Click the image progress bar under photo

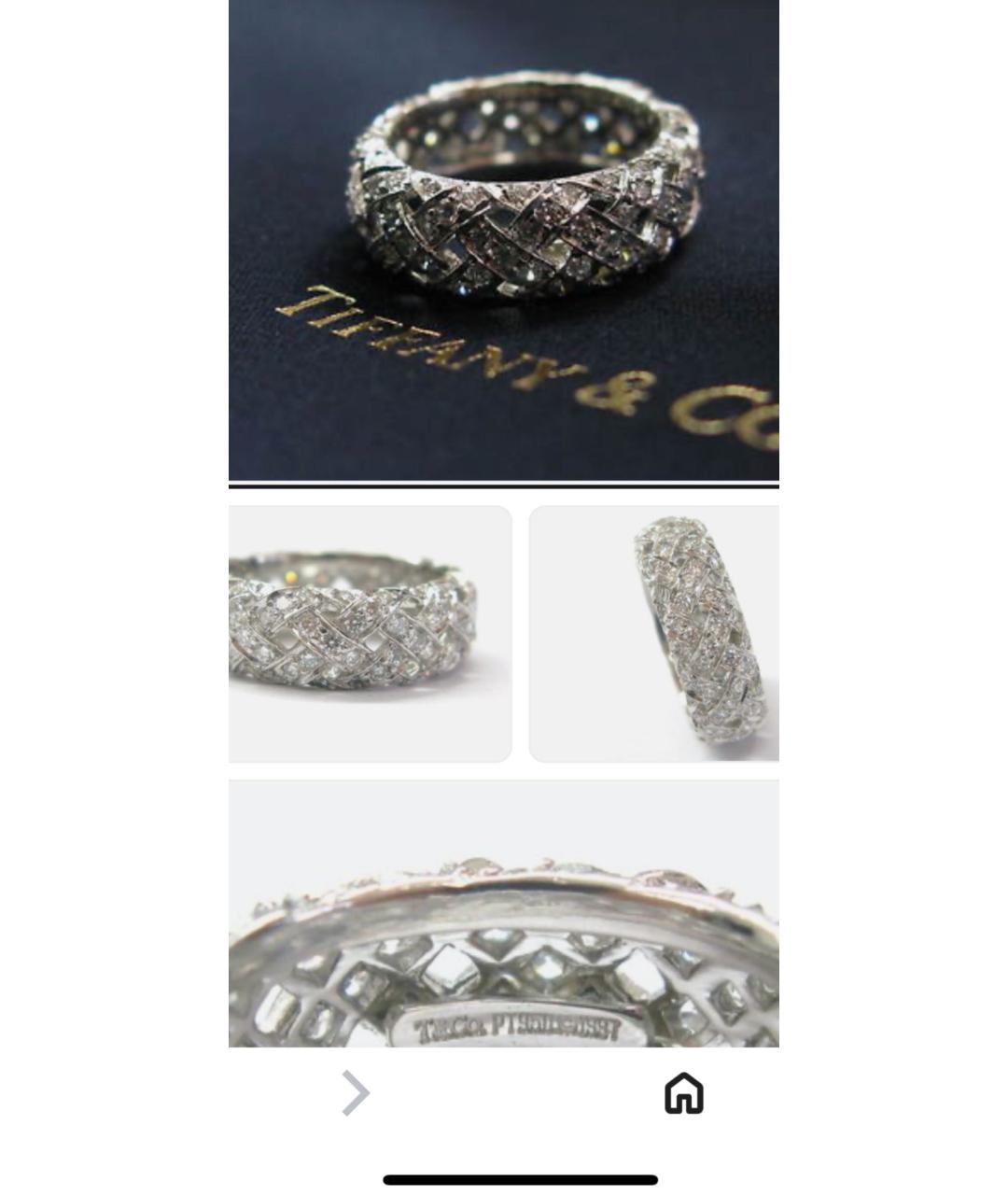click(504, 485)
